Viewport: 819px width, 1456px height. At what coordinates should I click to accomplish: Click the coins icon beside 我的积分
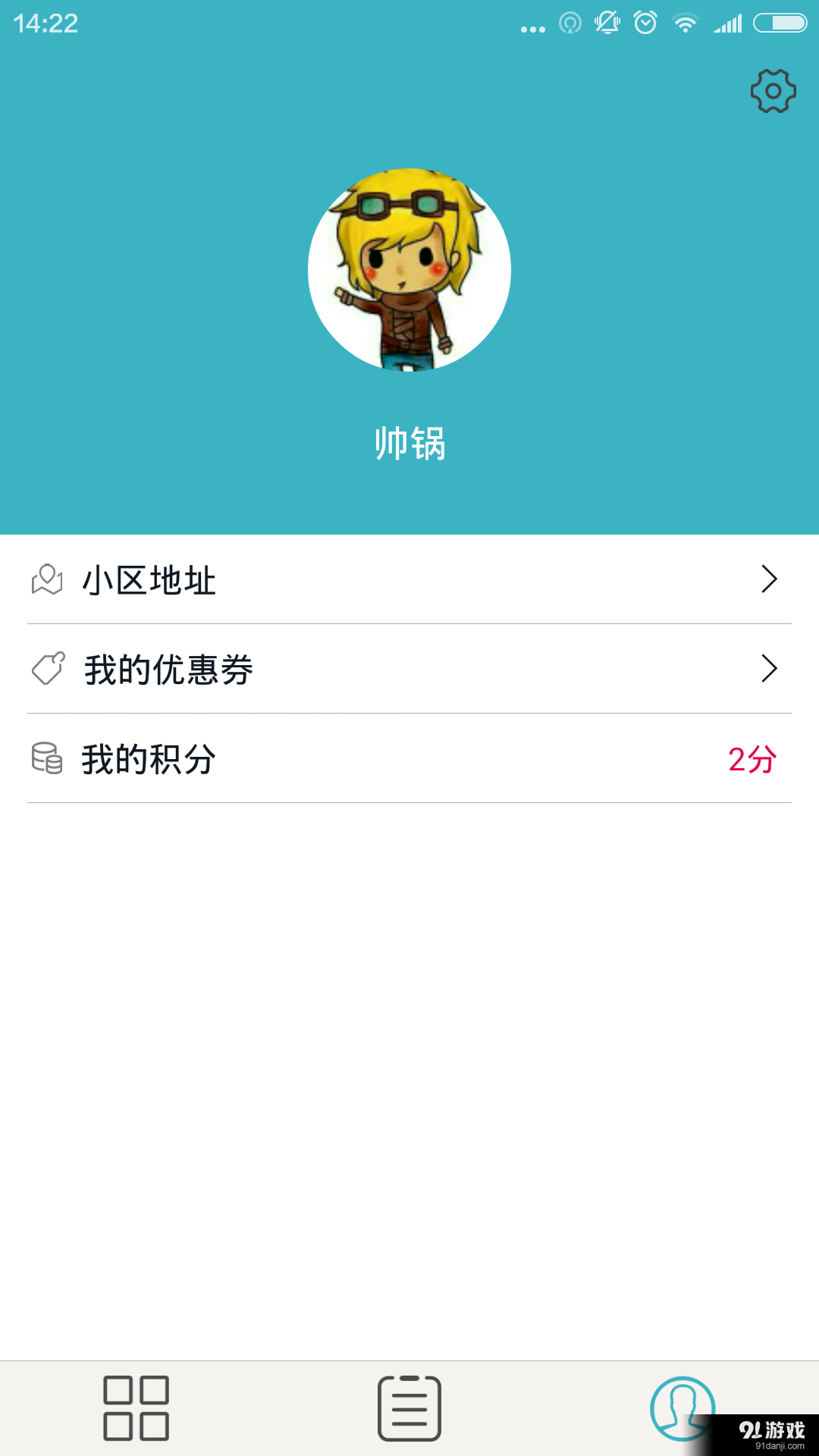[x=47, y=758]
